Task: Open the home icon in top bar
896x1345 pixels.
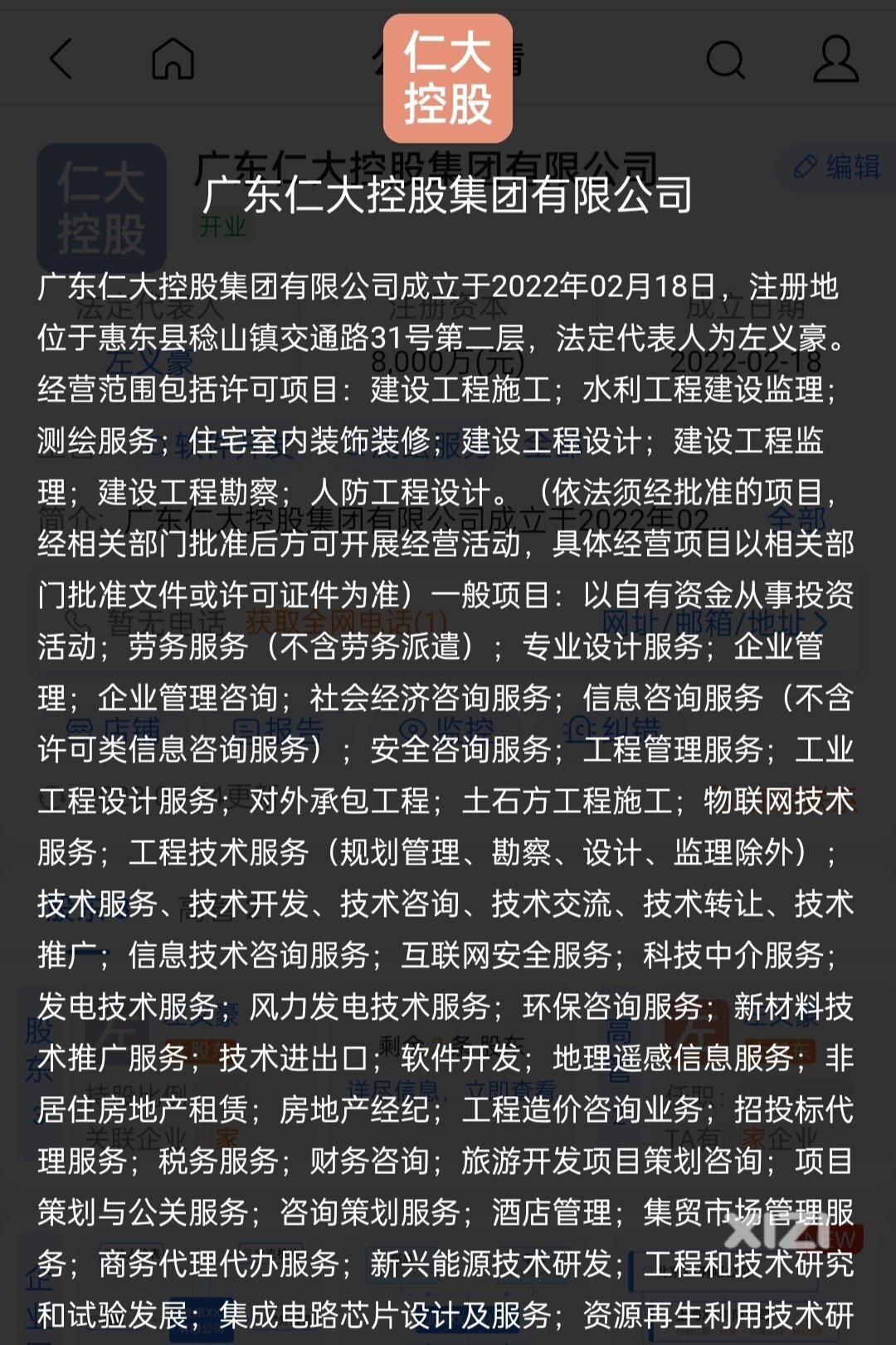Action: [173, 59]
